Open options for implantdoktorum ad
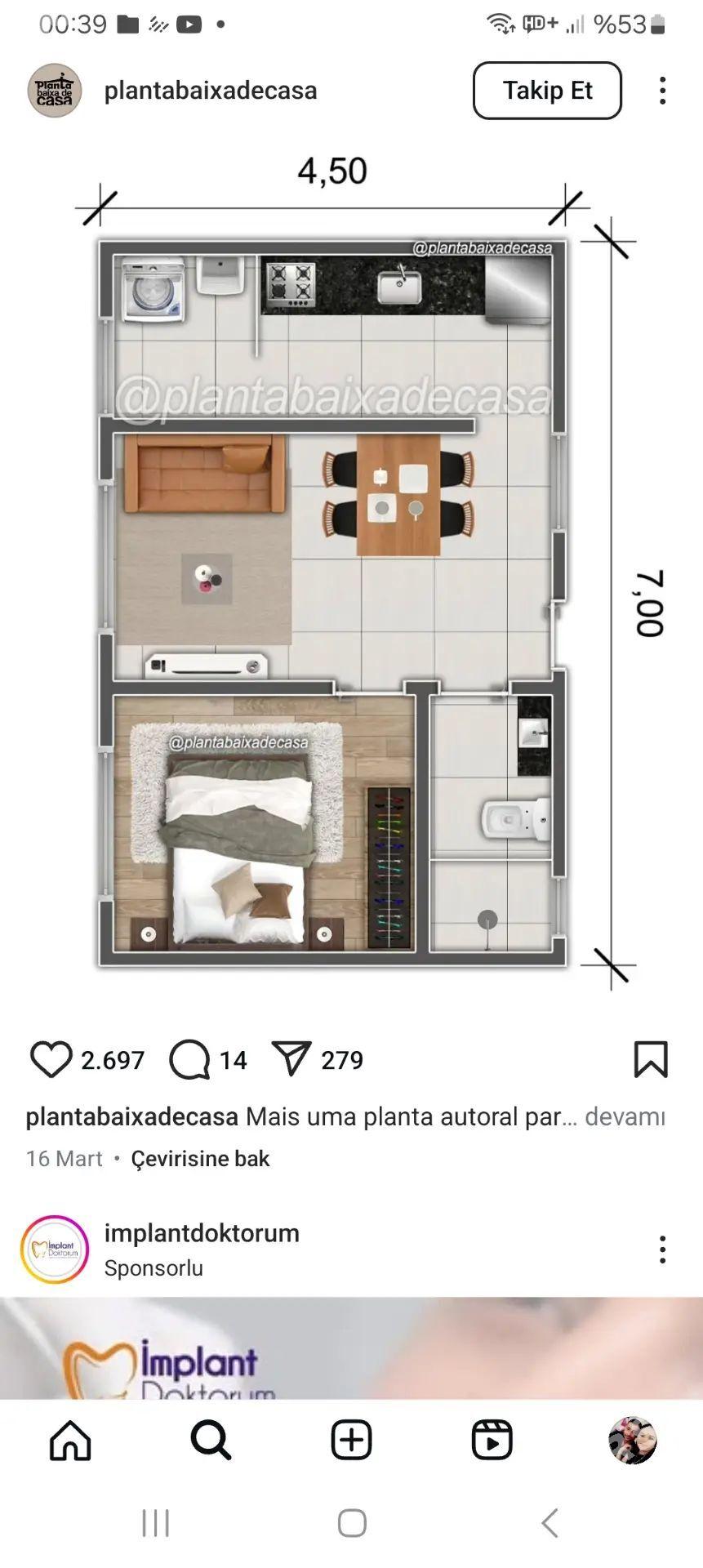The height and width of the screenshot is (1568, 703). pos(662,1249)
